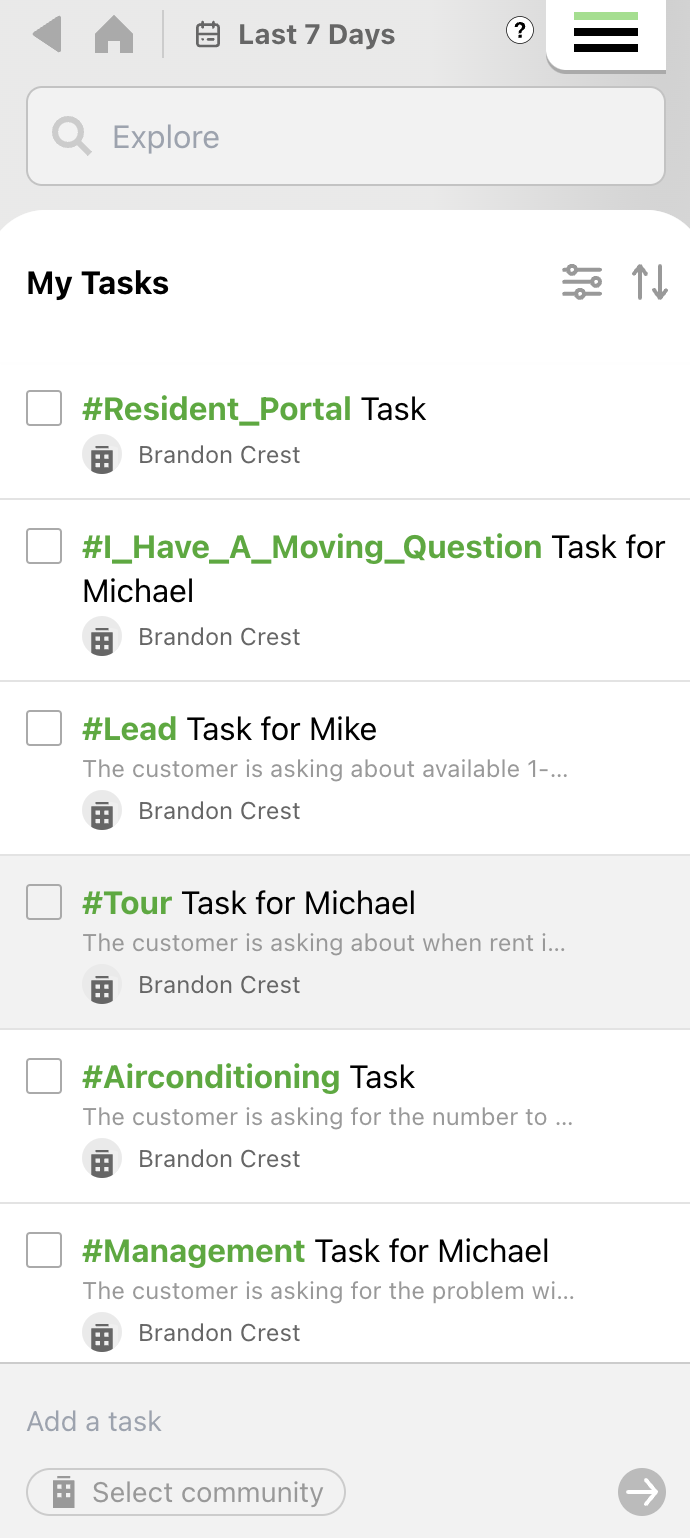The image size is (690, 1538).
Task: Open the help question mark
Action: click(519, 32)
